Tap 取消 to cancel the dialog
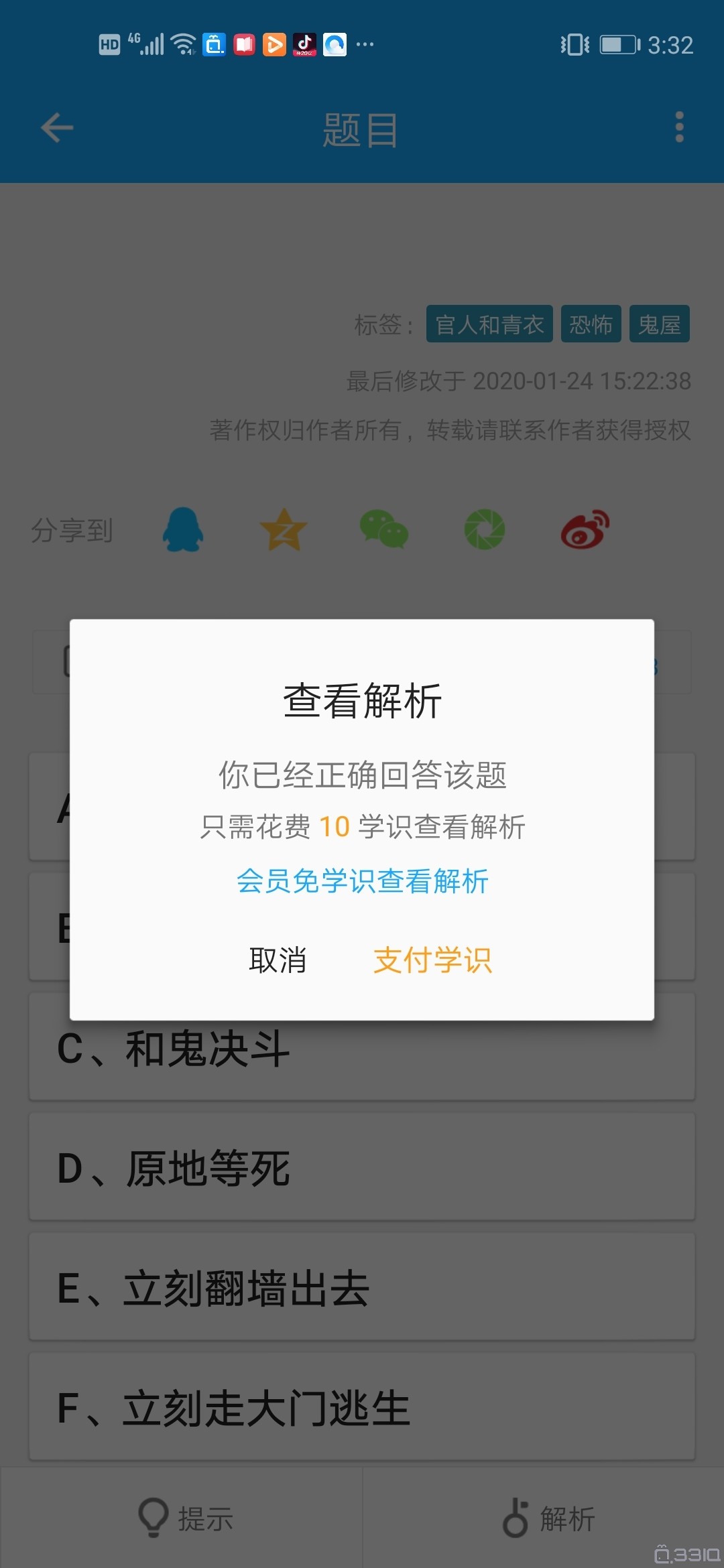 [278, 960]
